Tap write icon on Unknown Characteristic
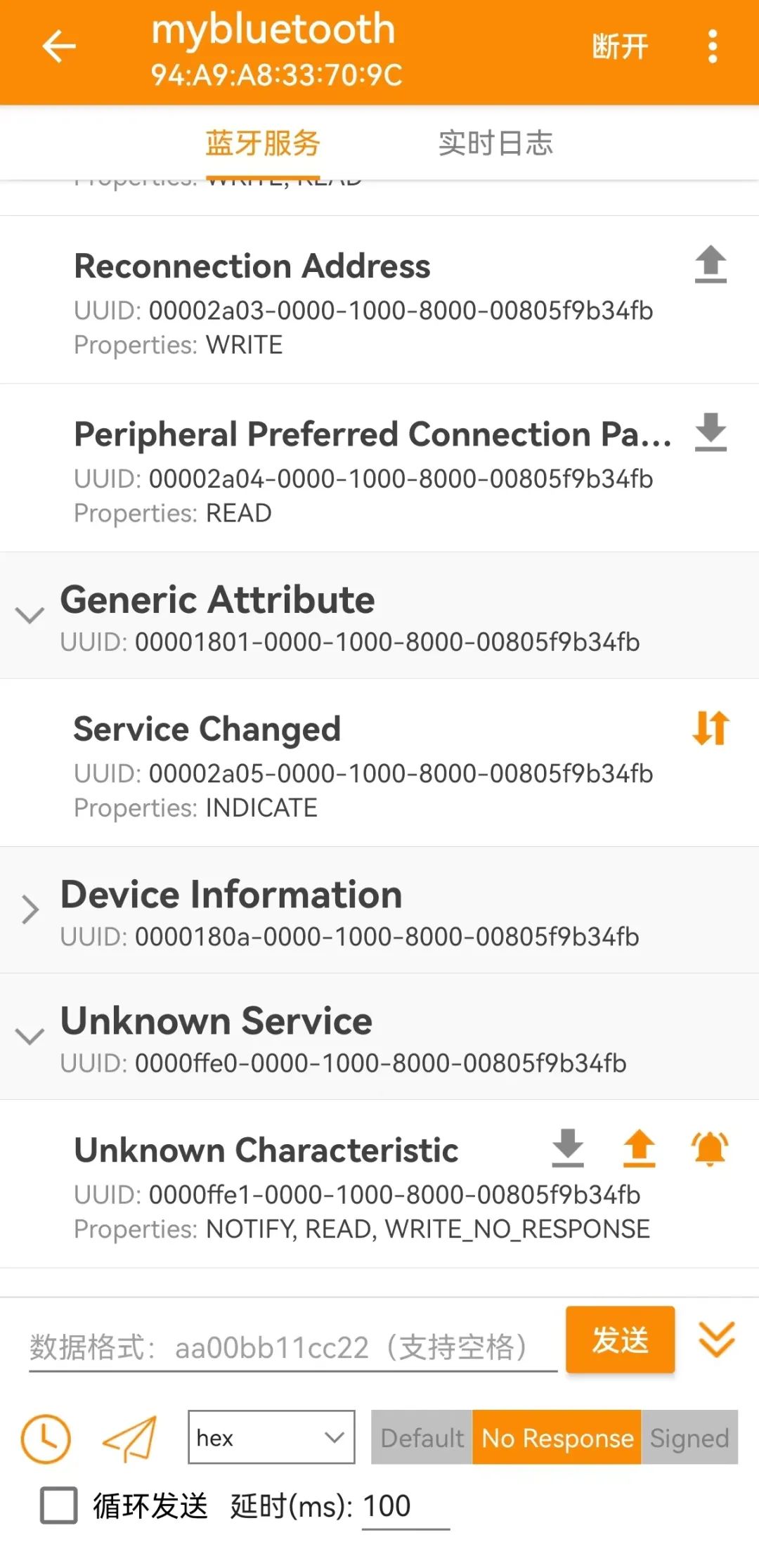 (x=639, y=1148)
